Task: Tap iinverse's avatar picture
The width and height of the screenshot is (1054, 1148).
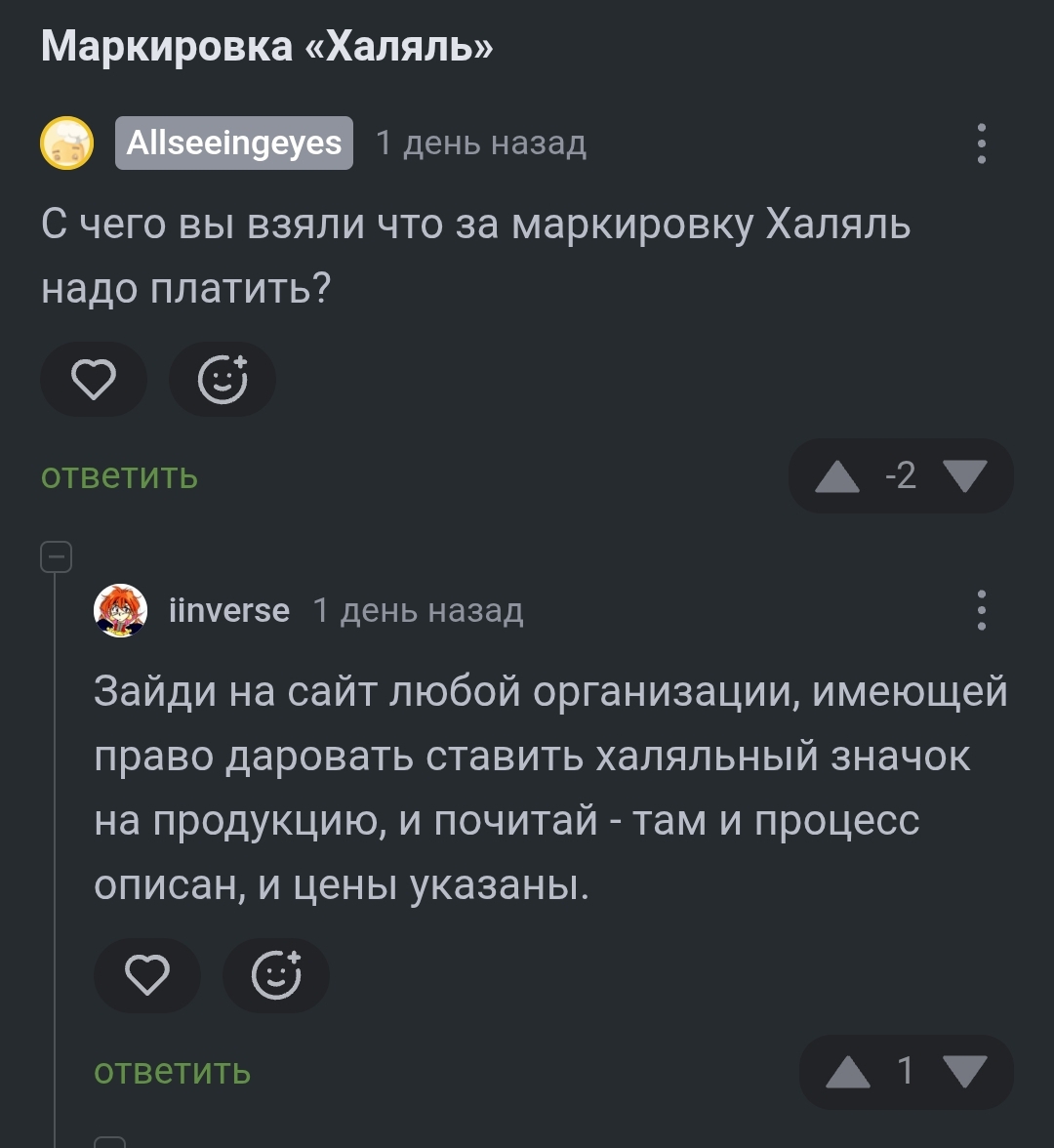Action: pos(120,611)
